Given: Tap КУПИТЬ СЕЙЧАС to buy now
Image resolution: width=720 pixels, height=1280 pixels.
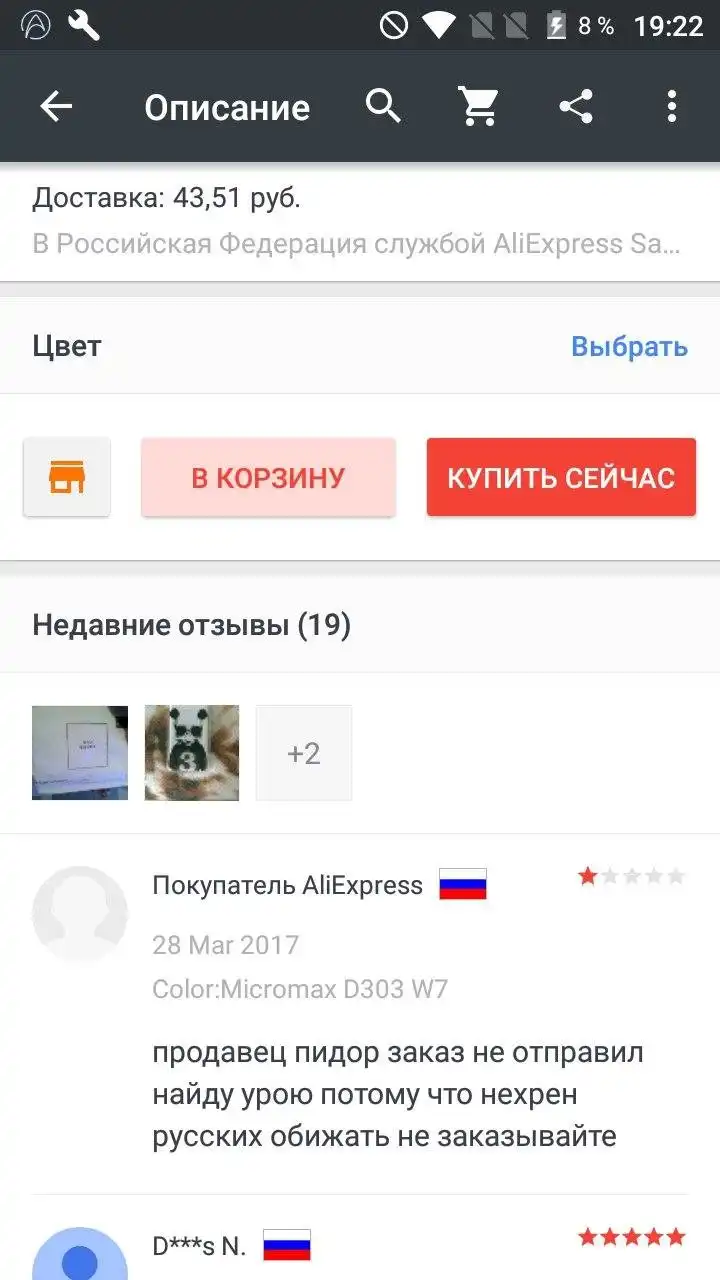Looking at the screenshot, I should coord(561,478).
